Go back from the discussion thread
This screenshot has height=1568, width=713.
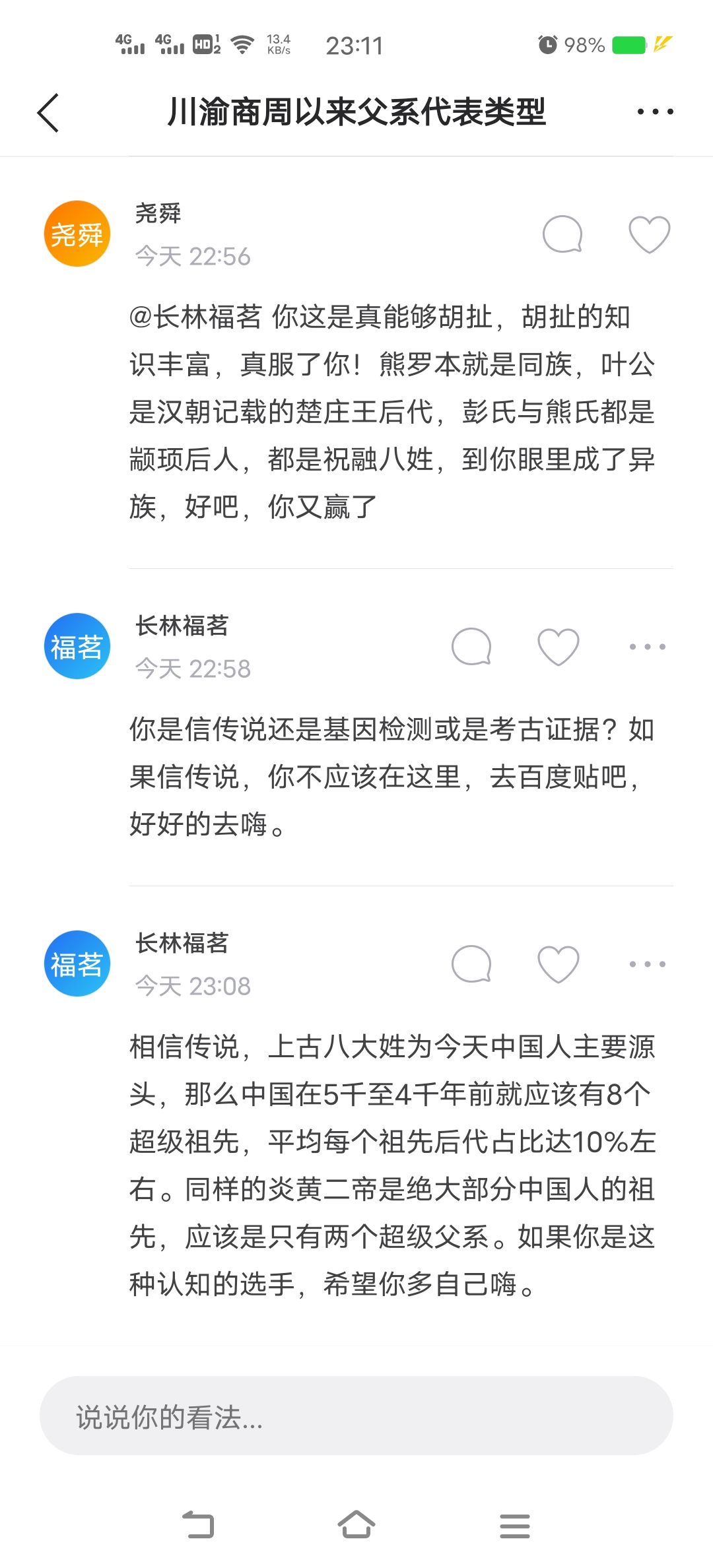point(48,112)
